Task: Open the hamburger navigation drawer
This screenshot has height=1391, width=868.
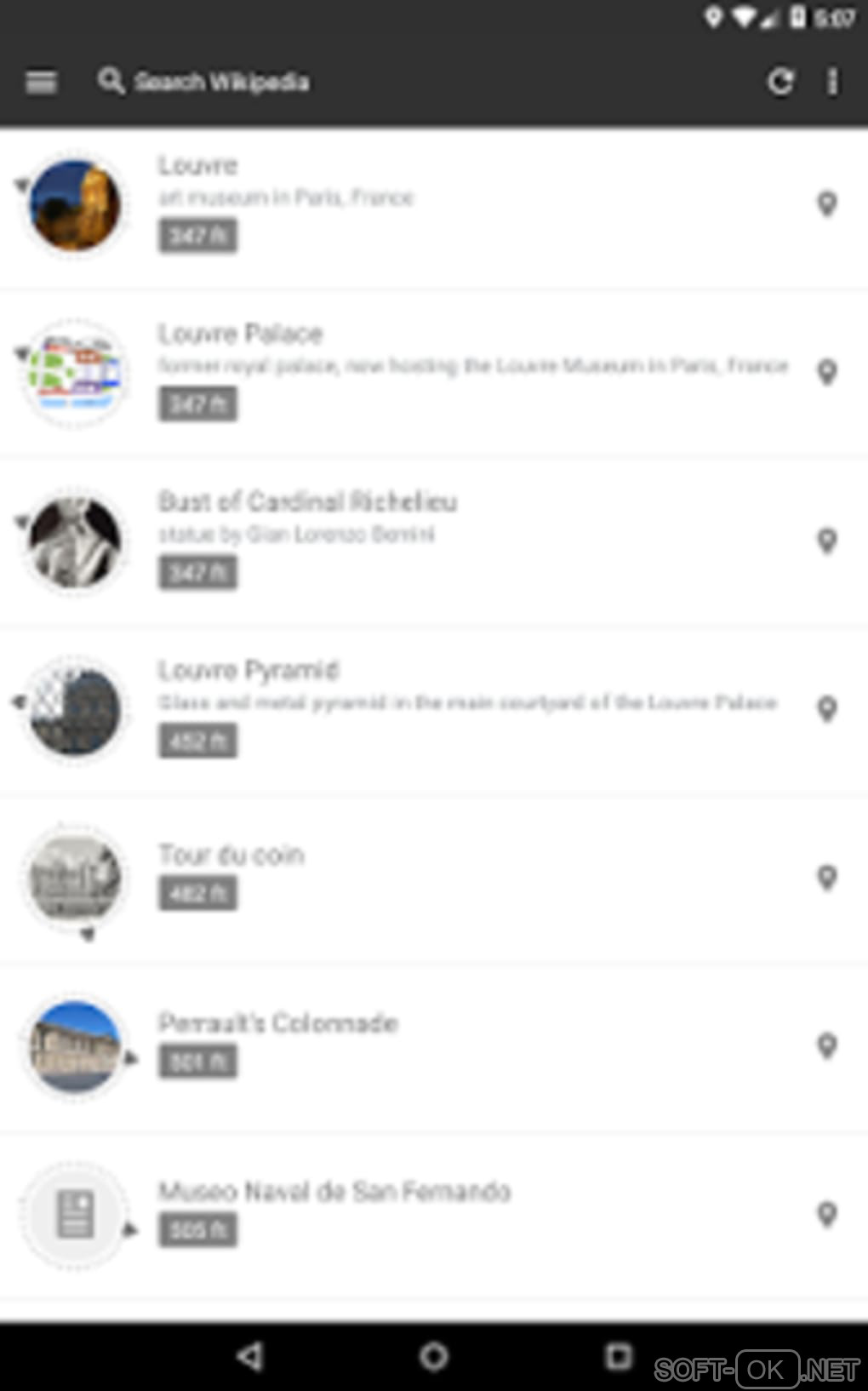Action: [x=41, y=83]
